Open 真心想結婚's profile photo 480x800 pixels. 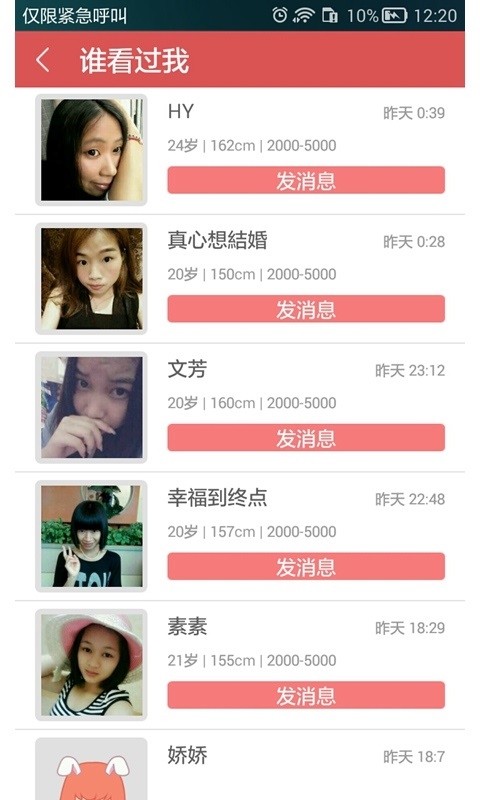point(91,279)
